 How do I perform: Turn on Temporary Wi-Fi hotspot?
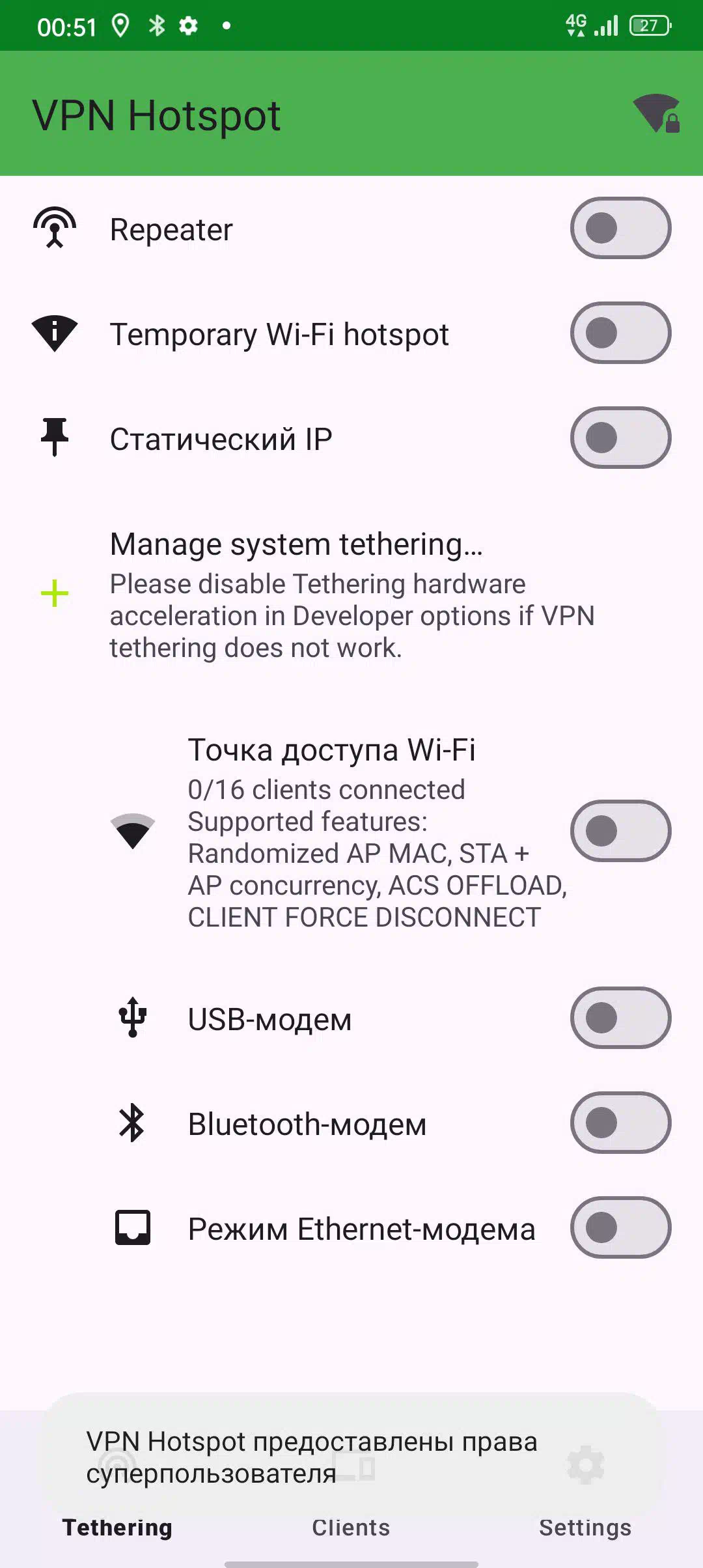[620, 333]
